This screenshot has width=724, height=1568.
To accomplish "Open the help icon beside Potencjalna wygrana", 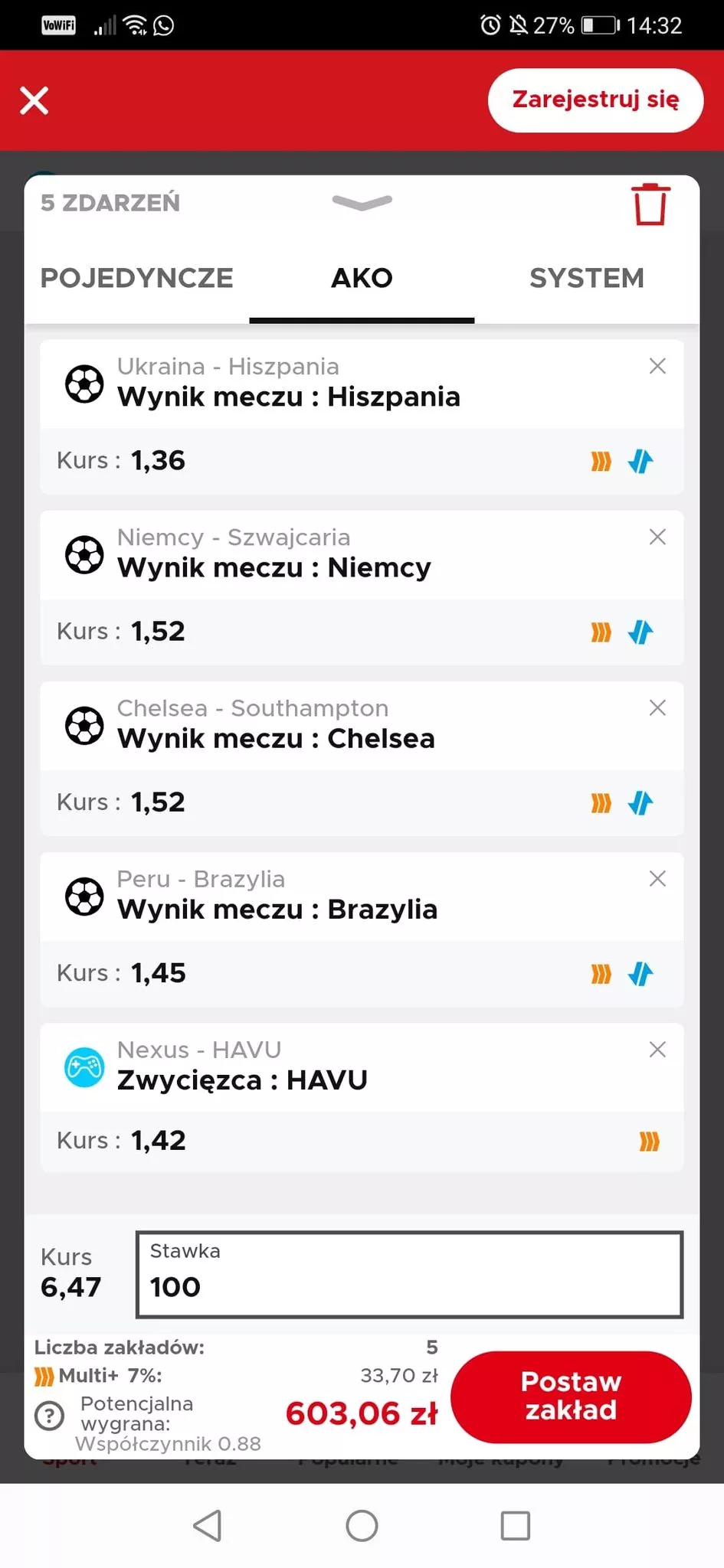I will (x=50, y=1415).
